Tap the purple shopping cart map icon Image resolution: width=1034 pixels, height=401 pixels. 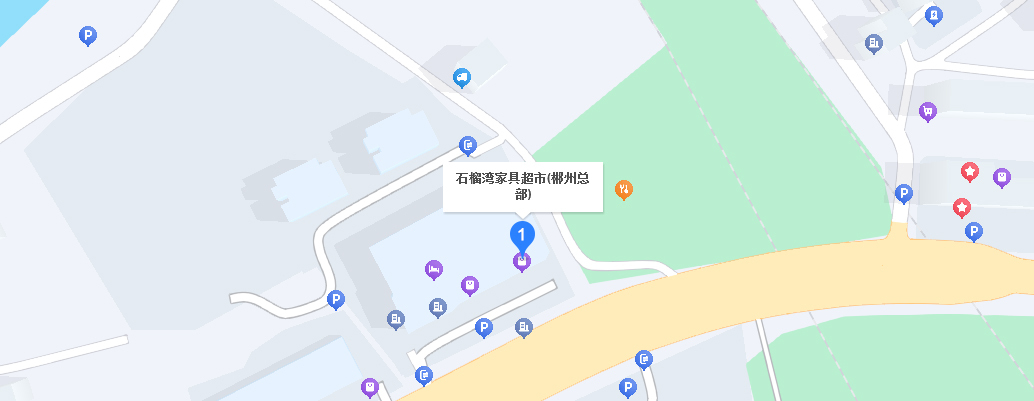pos(928,111)
